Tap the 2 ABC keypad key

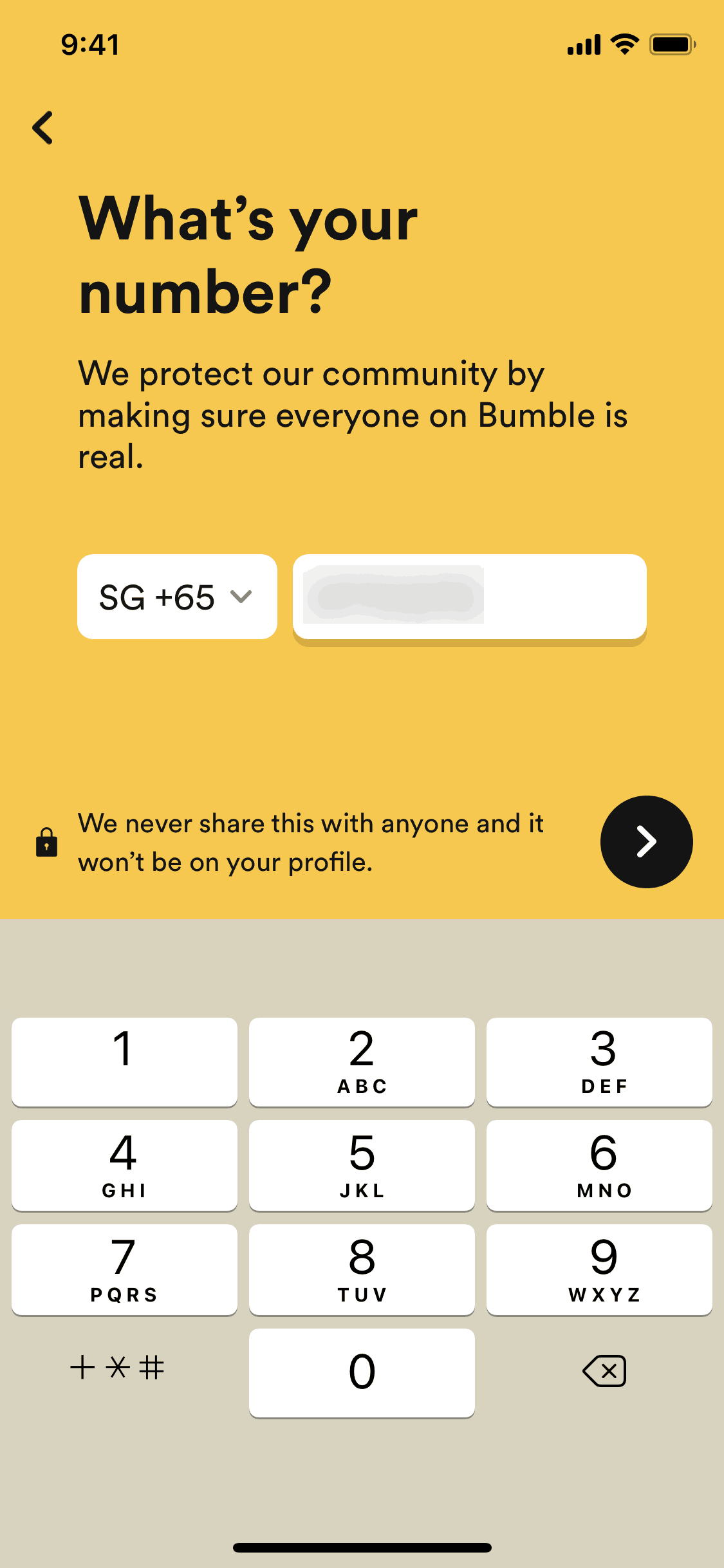click(x=361, y=1062)
